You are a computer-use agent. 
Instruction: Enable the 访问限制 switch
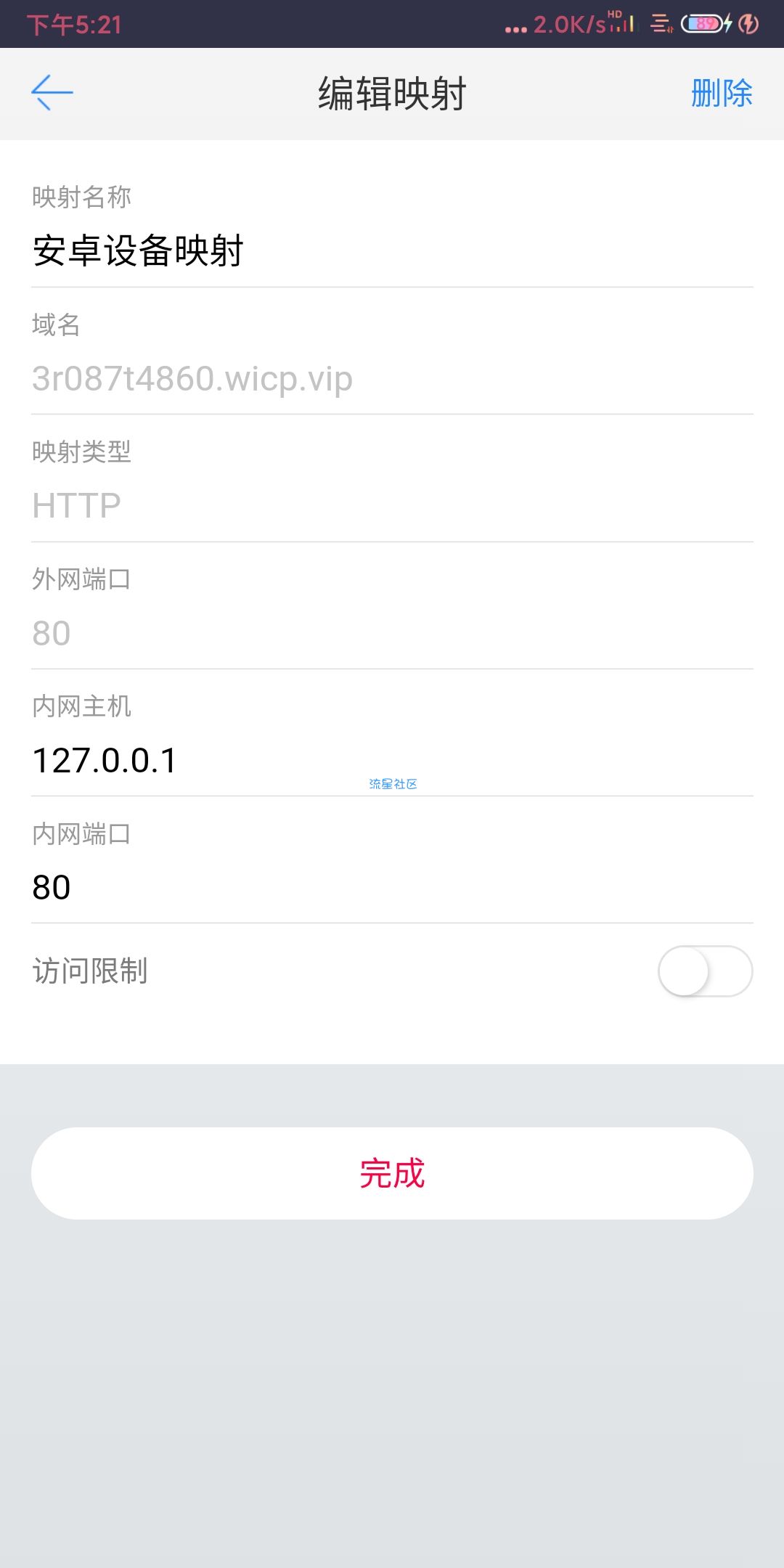(x=704, y=971)
